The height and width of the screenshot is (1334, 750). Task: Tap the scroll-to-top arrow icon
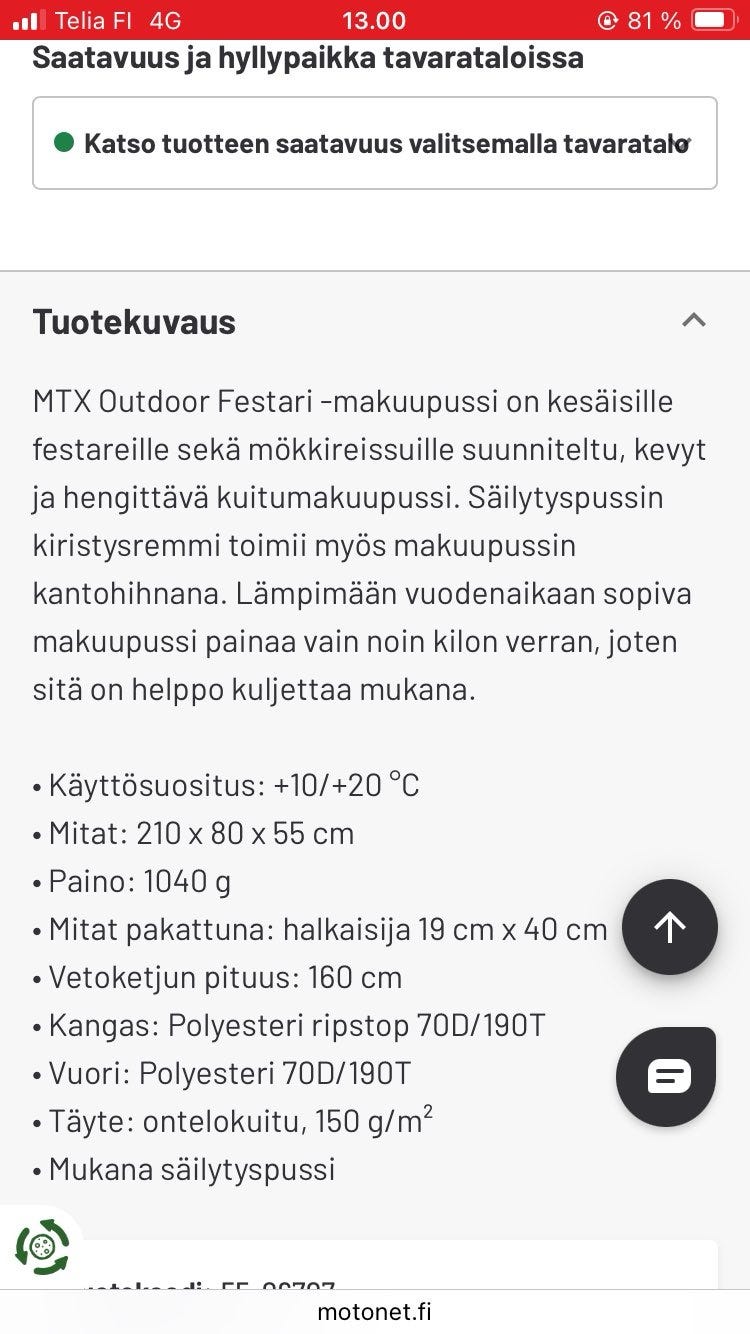pyautogui.click(x=669, y=927)
